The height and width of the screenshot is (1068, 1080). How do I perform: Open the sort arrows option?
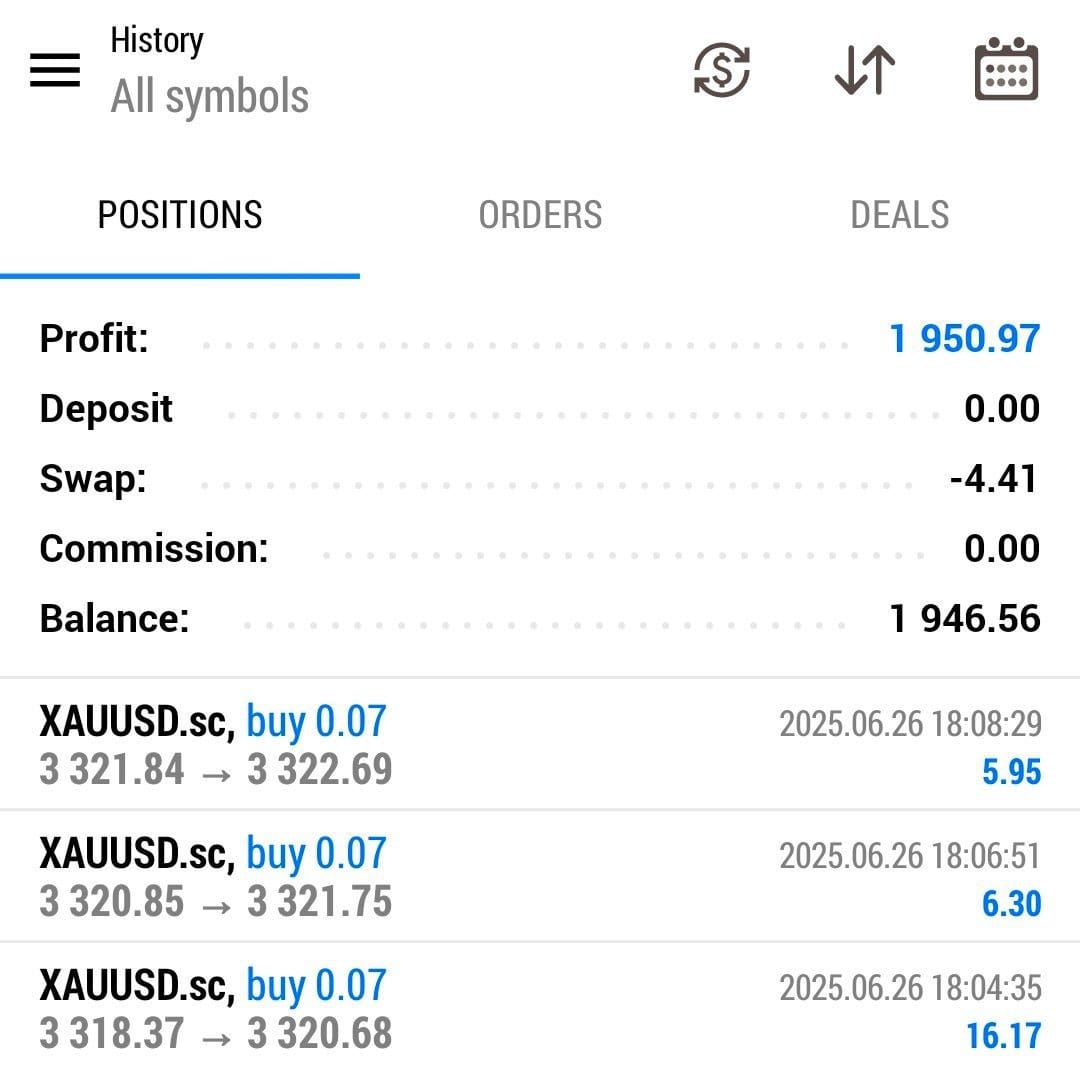[865, 70]
